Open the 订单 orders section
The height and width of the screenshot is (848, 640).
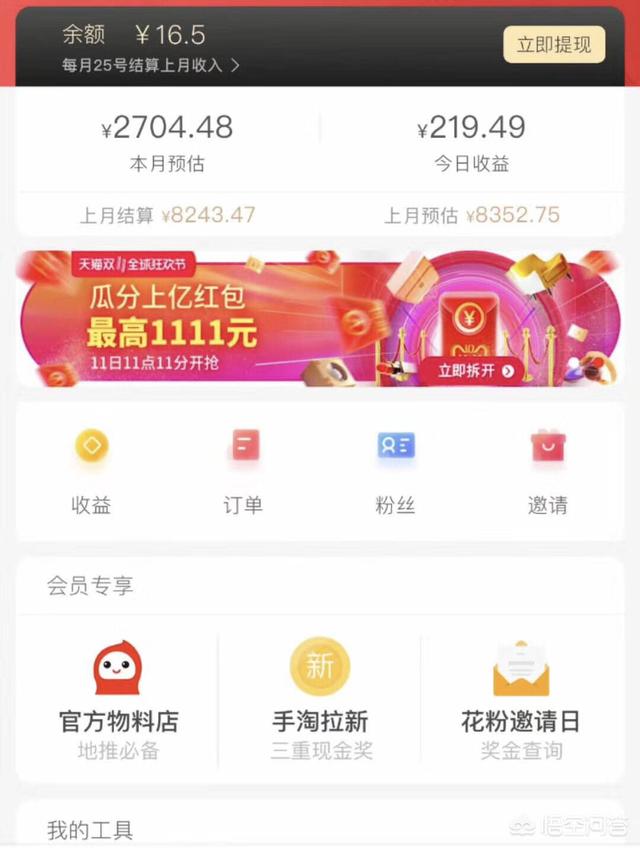tap(243, 470)
